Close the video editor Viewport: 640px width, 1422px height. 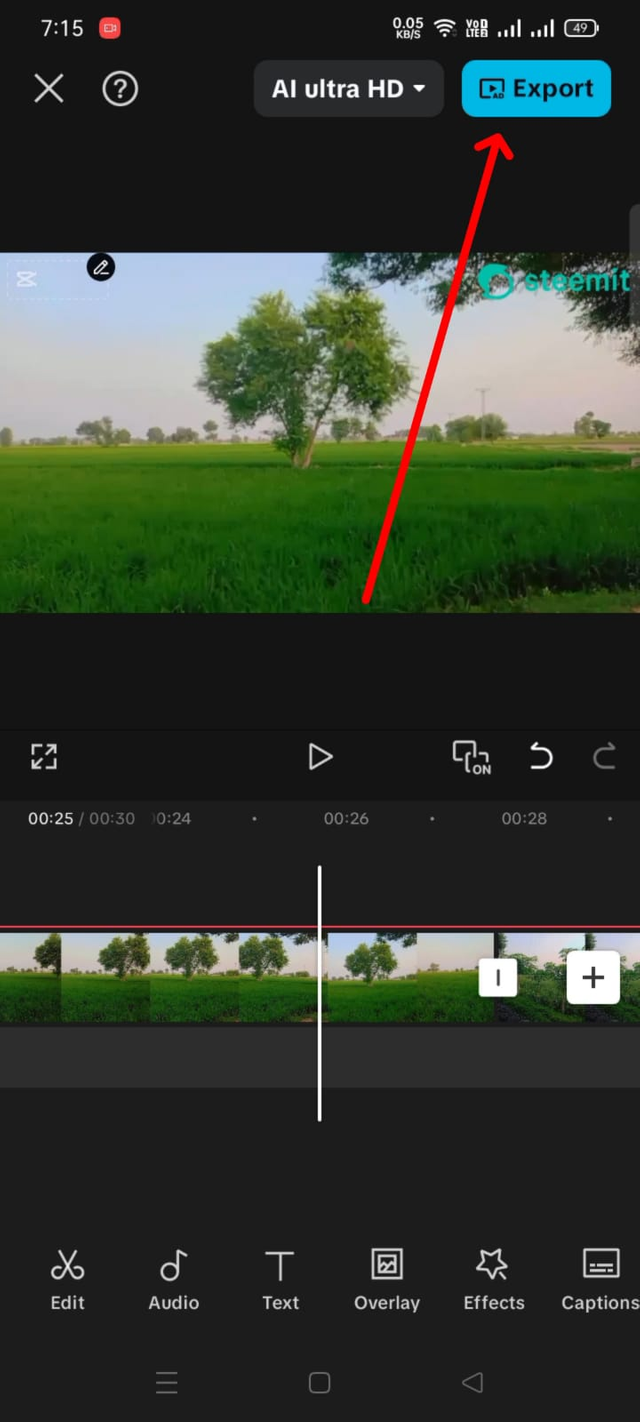click(48, 89)
